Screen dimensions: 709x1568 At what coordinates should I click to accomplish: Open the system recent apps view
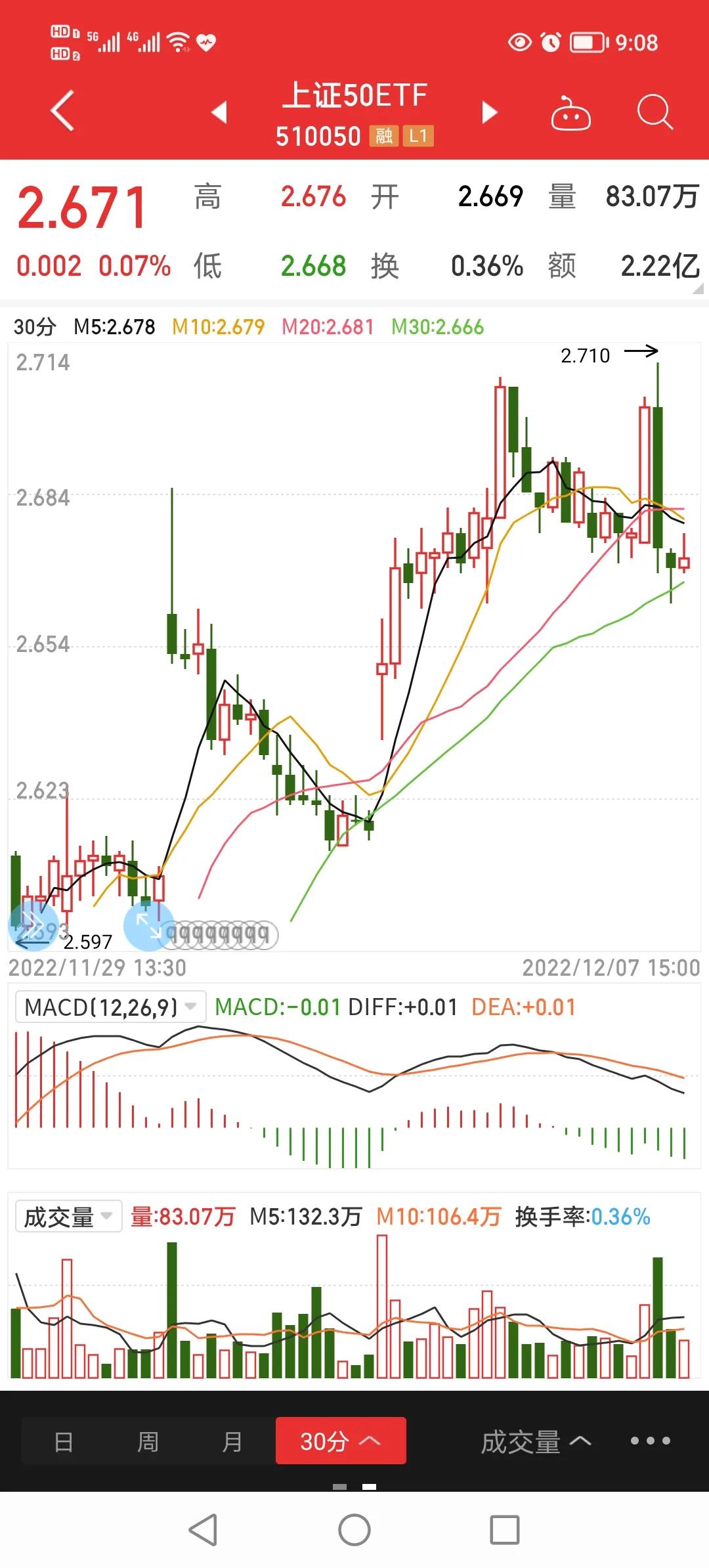tap(505, 1531)
